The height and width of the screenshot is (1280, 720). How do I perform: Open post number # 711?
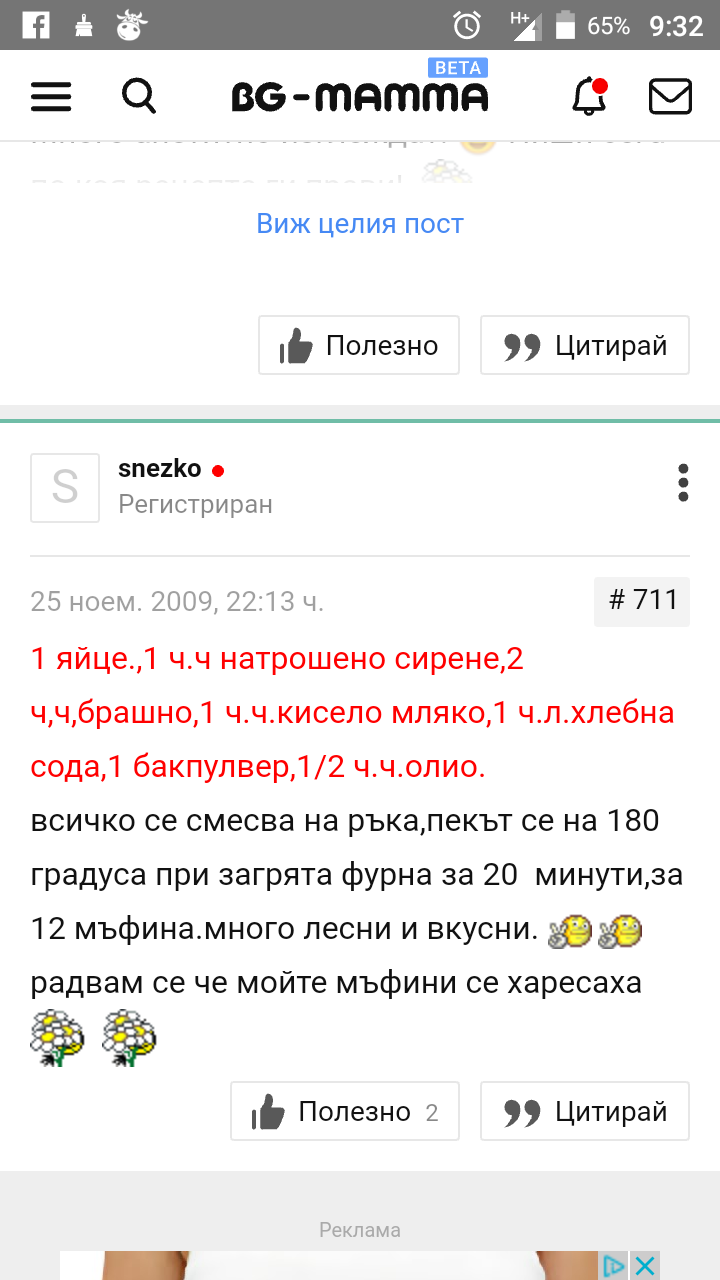642,601
